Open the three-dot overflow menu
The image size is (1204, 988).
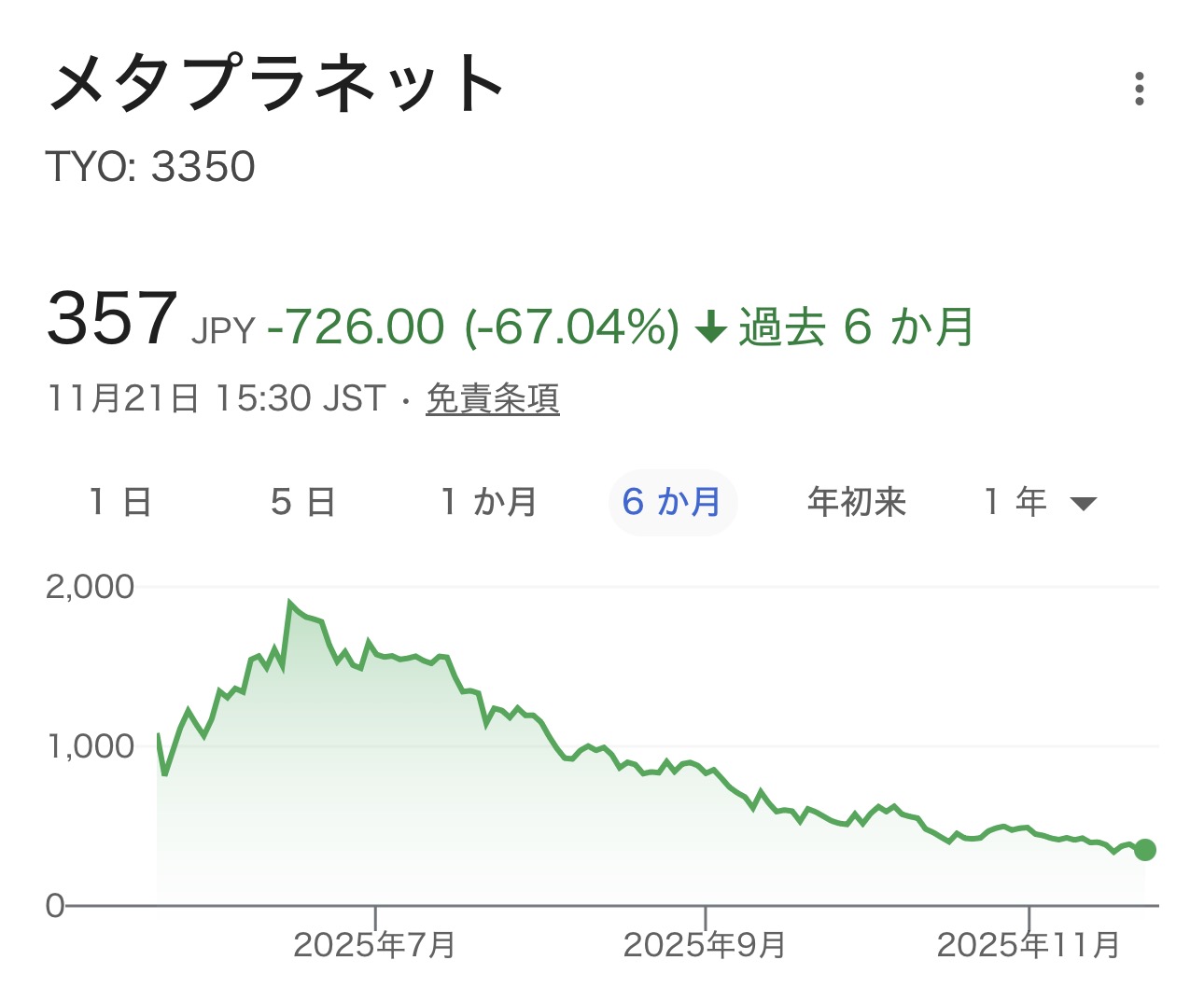click(x=1139, y=89)
